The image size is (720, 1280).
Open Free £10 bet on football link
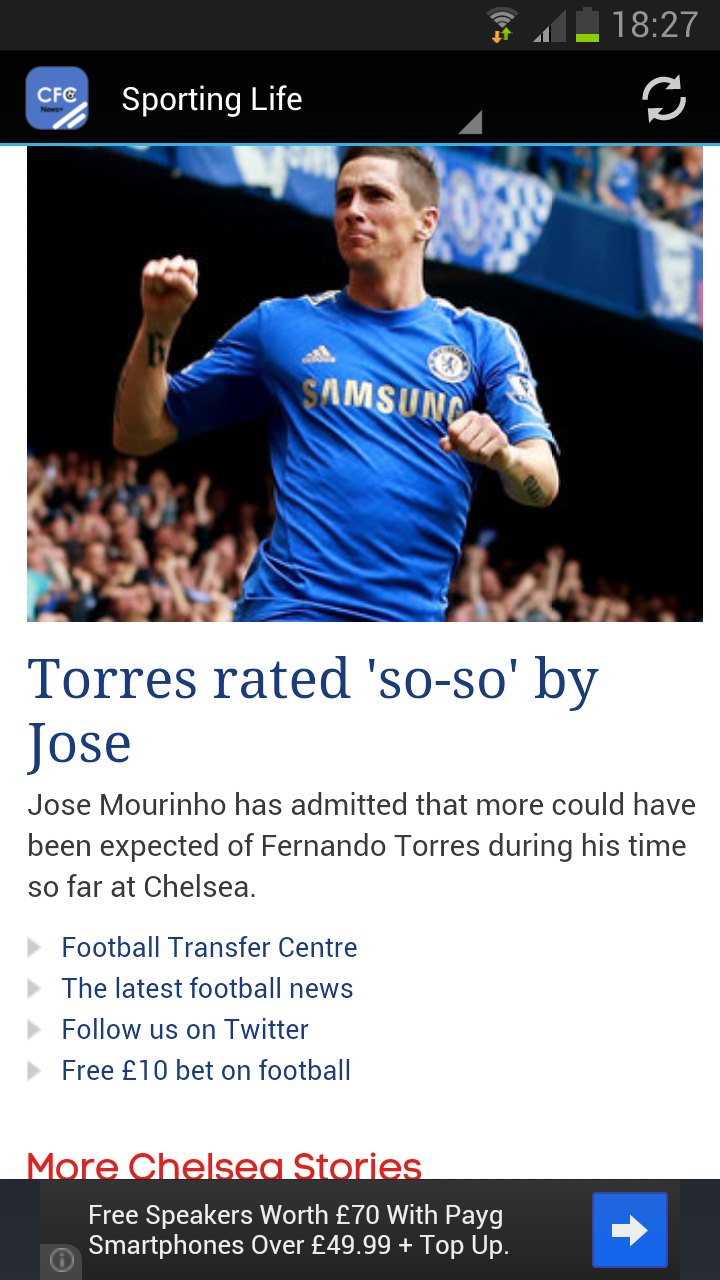[206, 1070]
